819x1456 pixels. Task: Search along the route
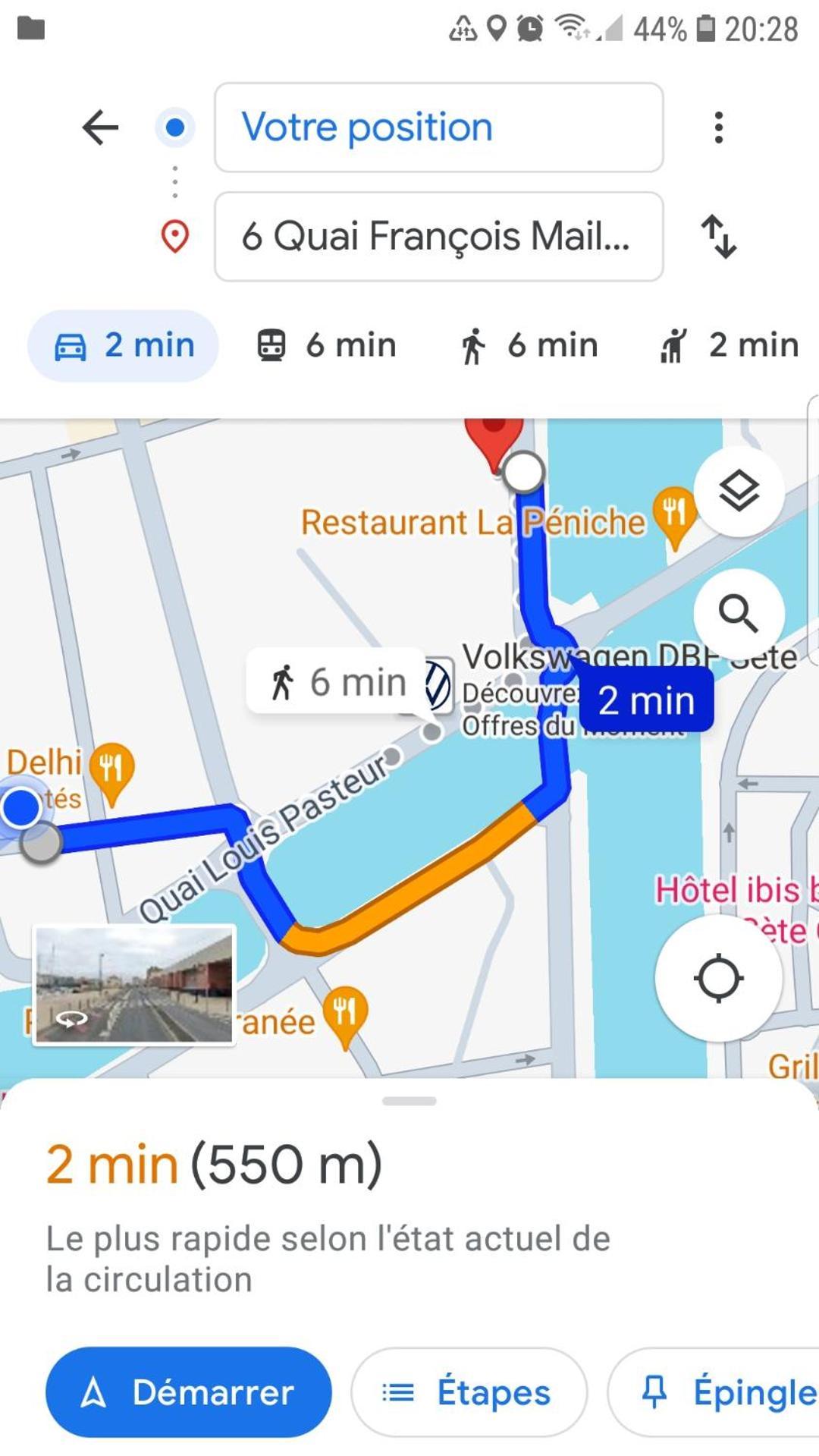pyautogui.click(x=739, y=613)
